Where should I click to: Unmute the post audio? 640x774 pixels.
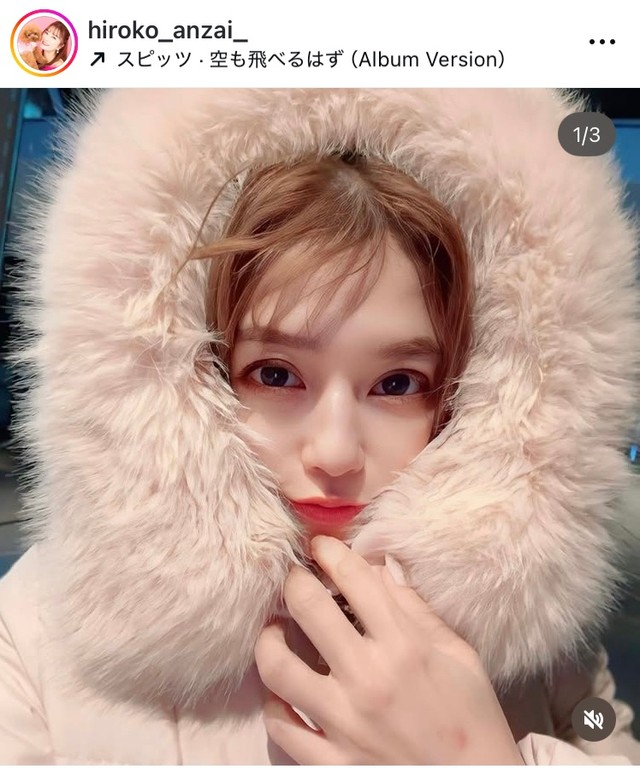click(593, 719)
